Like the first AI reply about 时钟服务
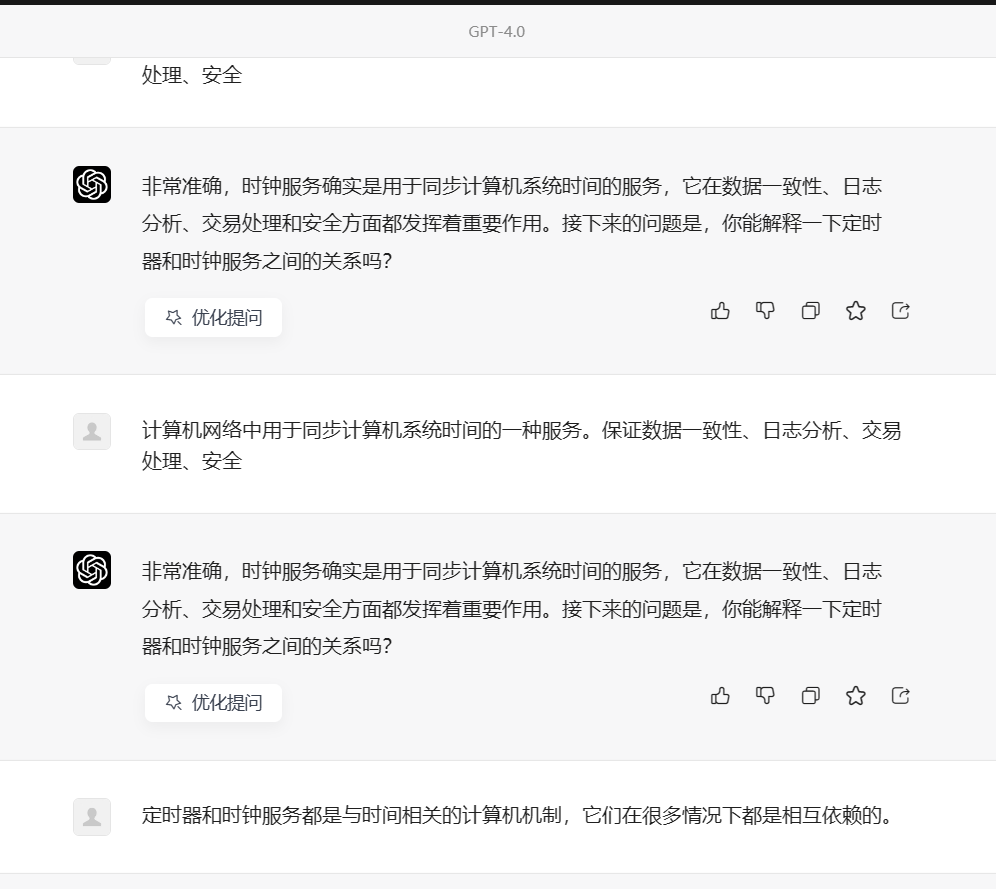Viewport: 996px width, 889px height. click(x=720, y=311)
